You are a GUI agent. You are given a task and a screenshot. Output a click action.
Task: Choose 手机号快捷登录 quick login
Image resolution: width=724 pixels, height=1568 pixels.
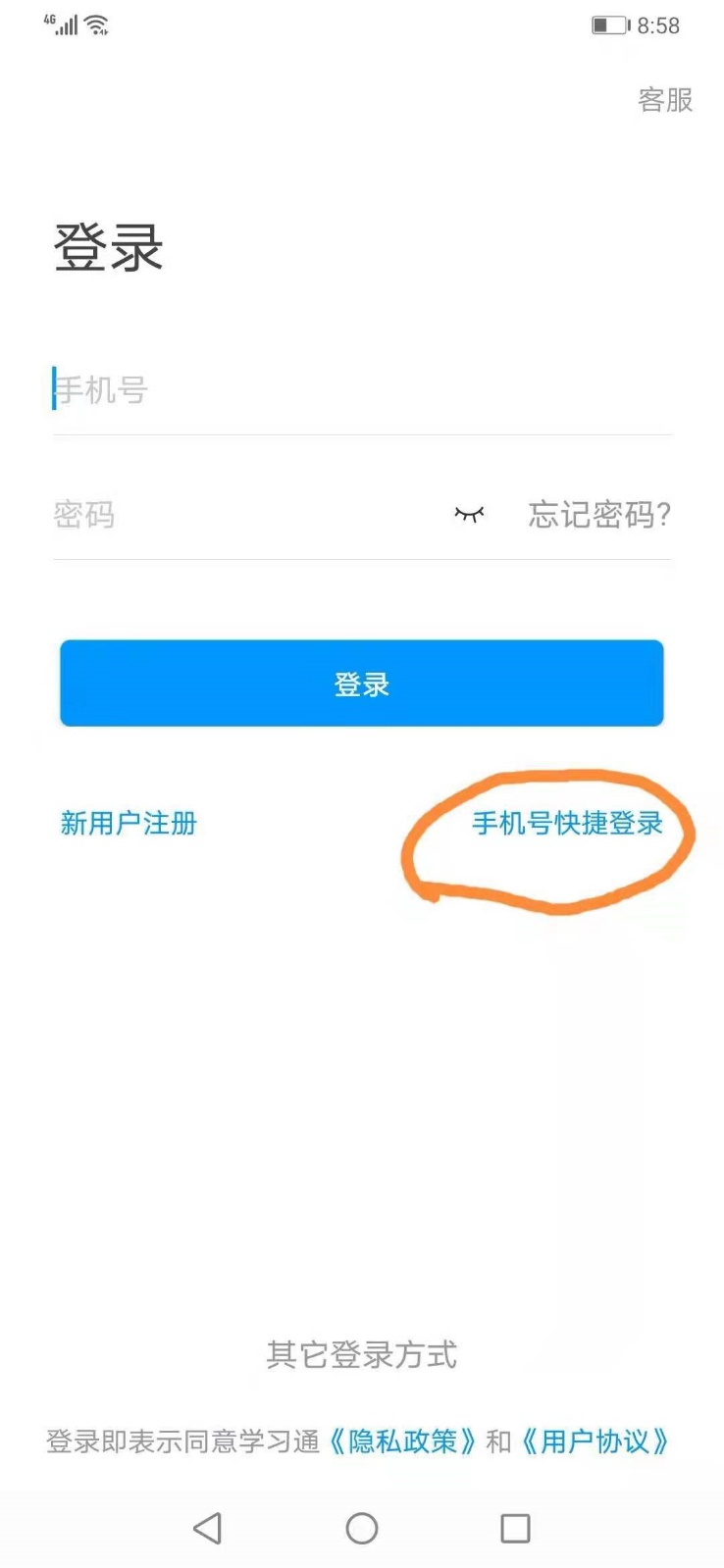click(566, 823)
